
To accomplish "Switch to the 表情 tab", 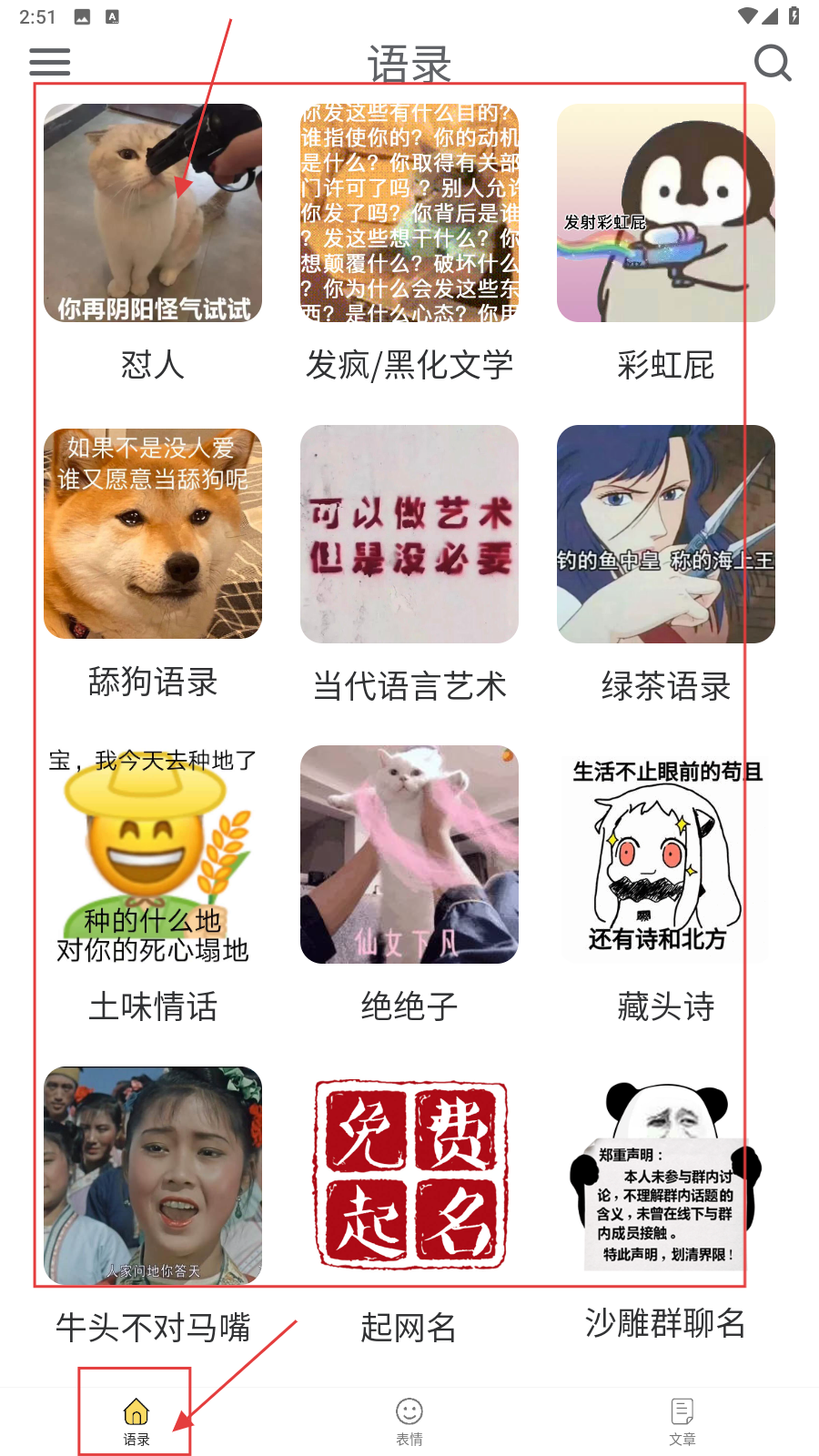I will point(409,1421).
